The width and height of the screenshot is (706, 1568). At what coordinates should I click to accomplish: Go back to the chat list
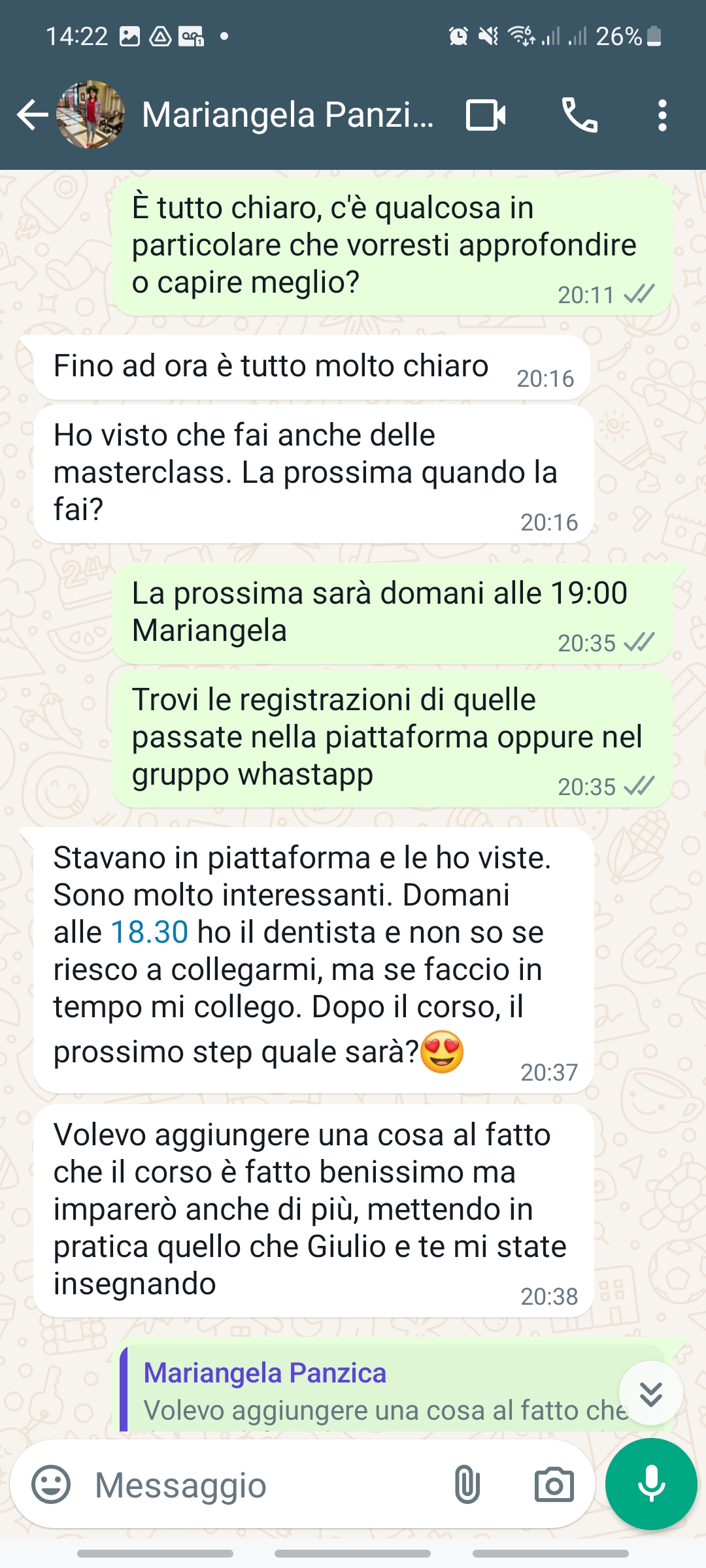click(31, 116)
